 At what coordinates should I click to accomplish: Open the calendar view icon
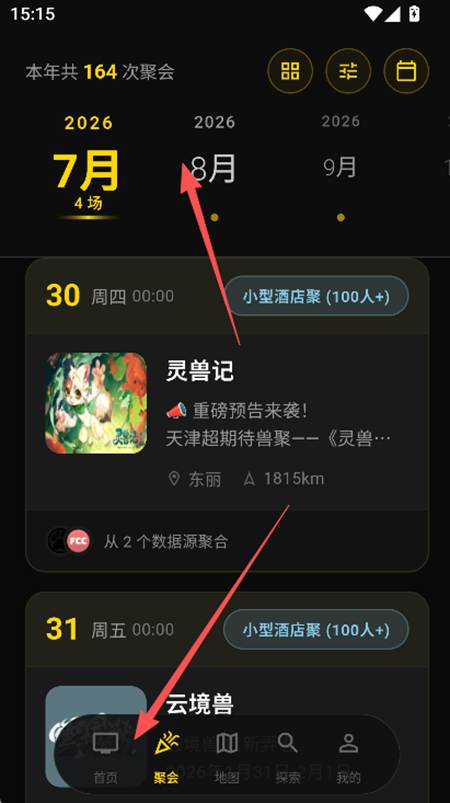pyautogui.click(x=406, y=71)
